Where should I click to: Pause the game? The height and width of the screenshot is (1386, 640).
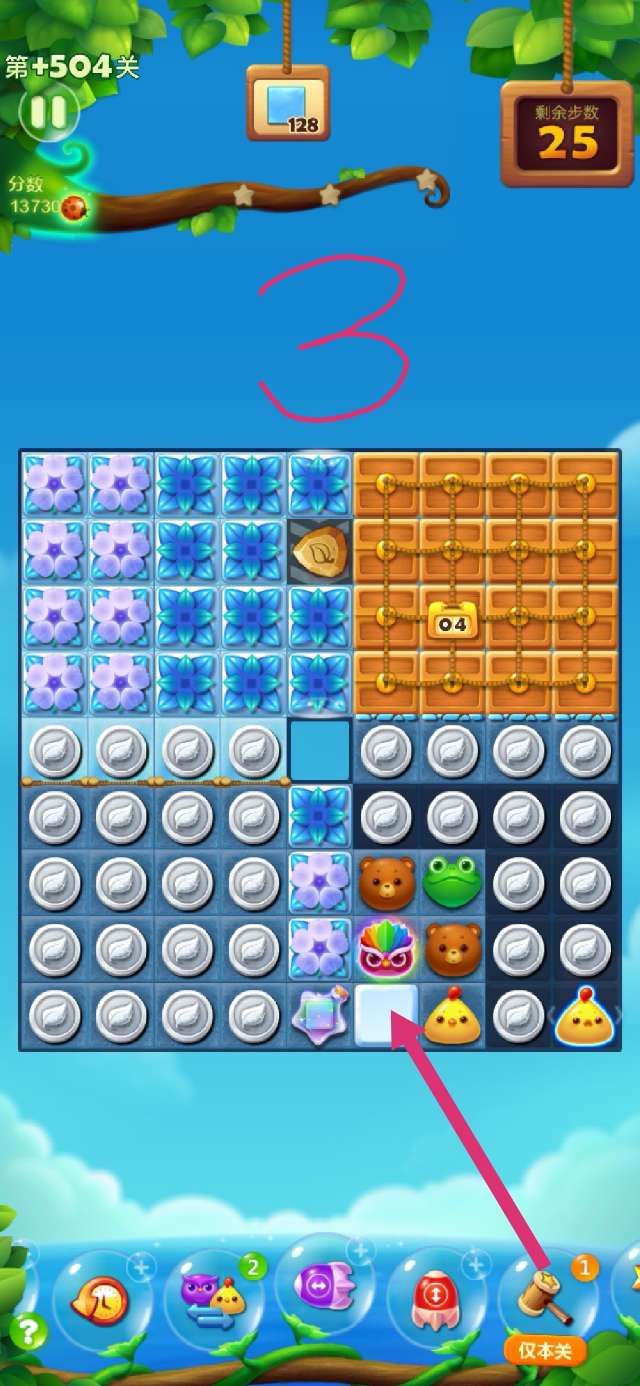pyautogui.click(x=47, y=112)
